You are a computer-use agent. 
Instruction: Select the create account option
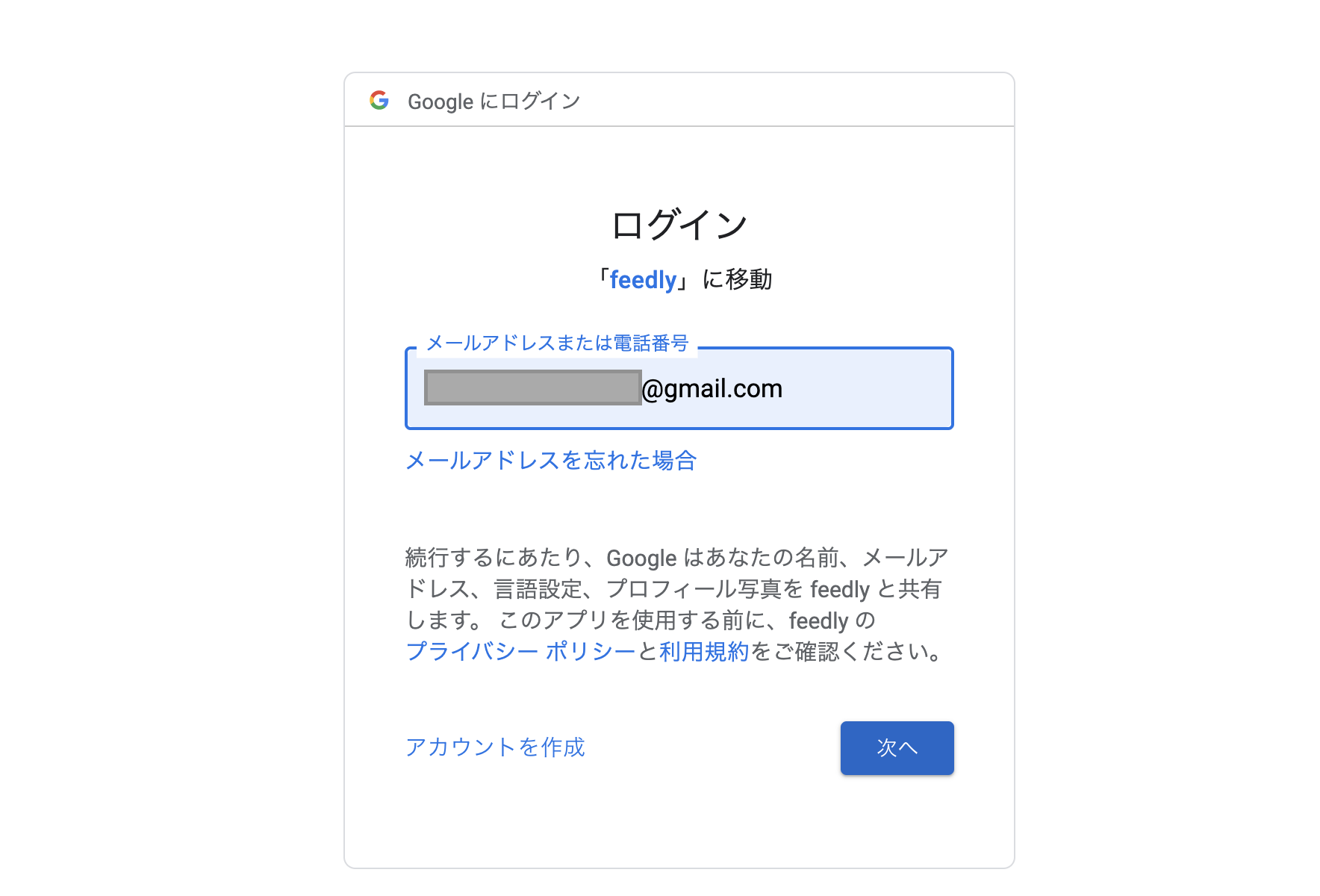pyautogui.click(x=495, y=747)
